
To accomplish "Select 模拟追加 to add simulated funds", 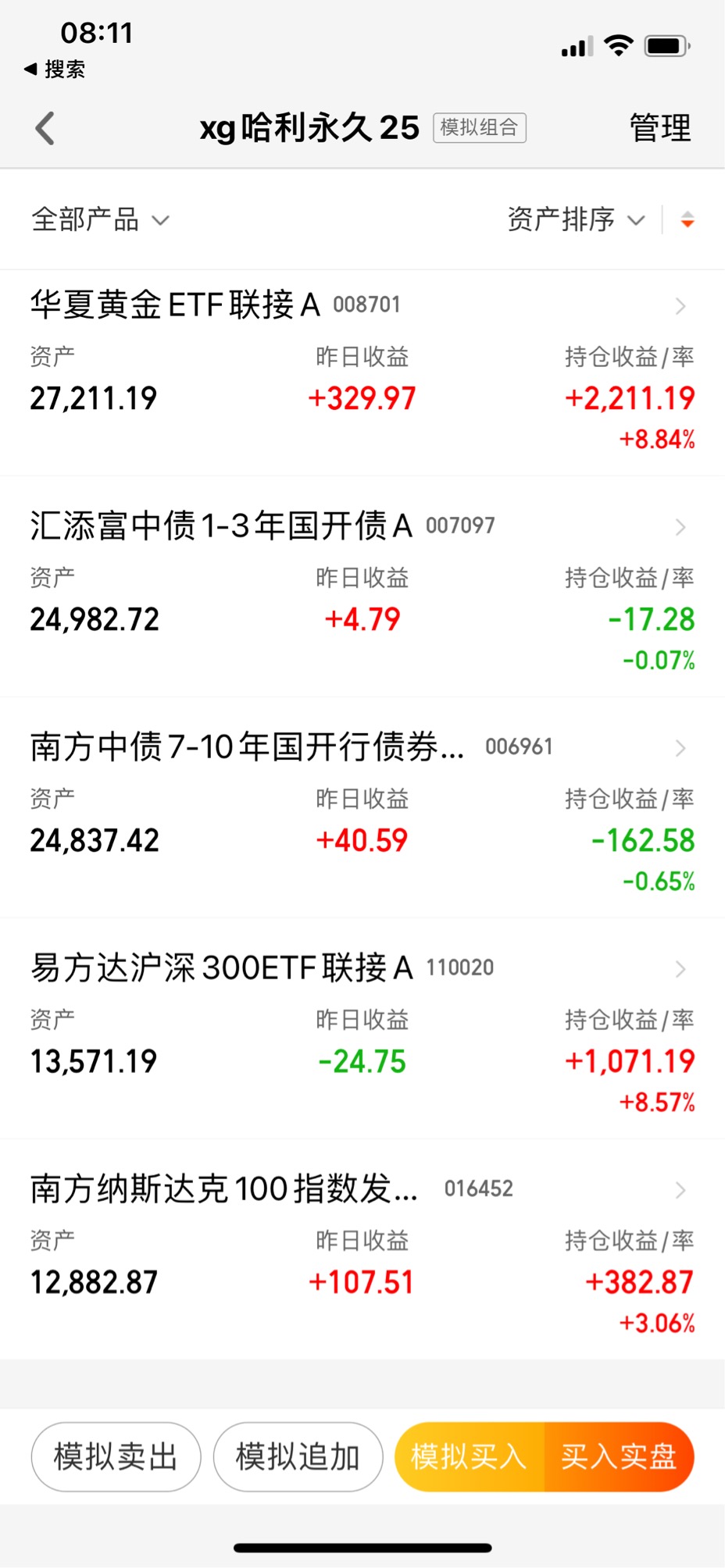I will pos(298,1457).
